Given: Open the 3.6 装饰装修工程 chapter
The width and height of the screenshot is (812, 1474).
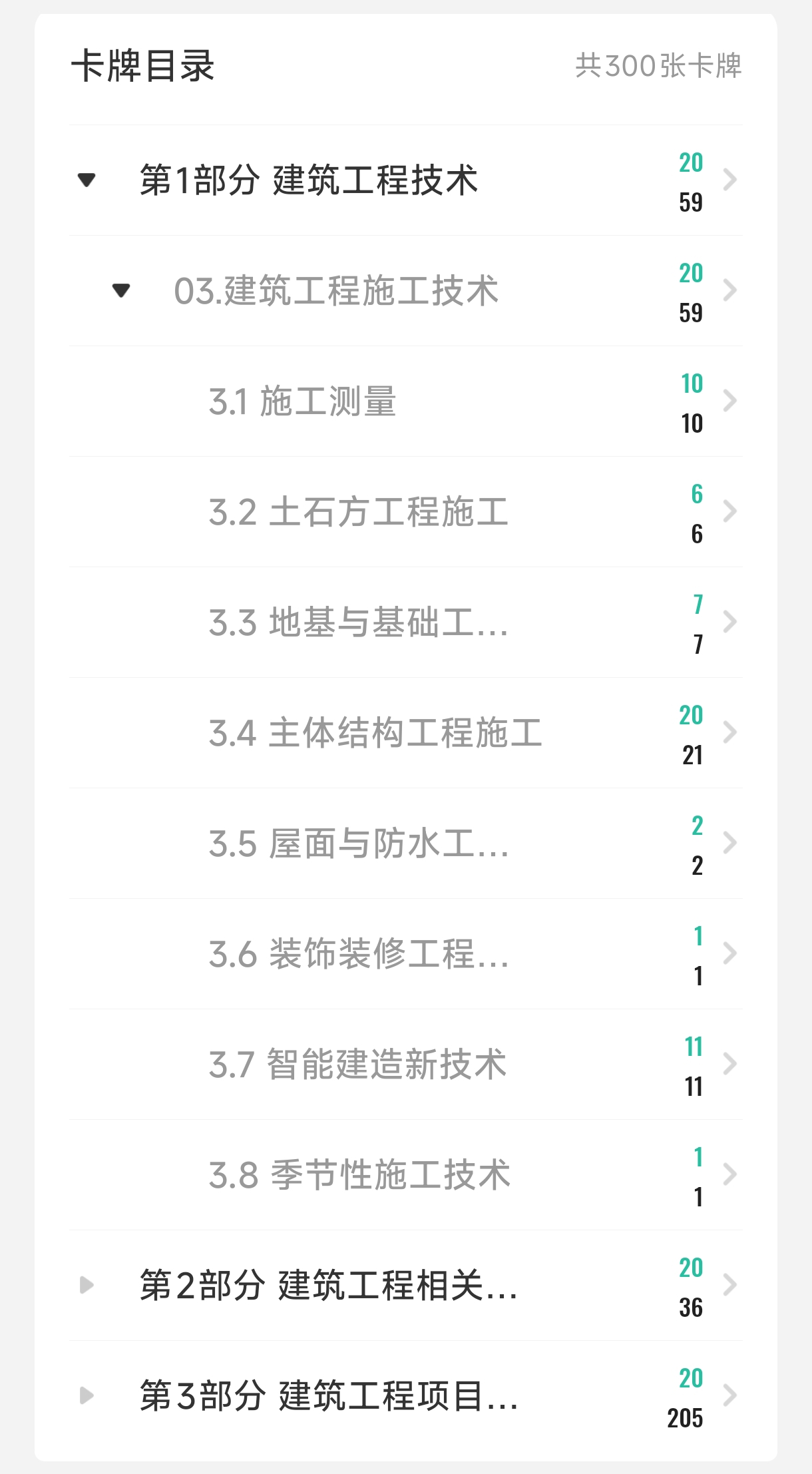Looking at the screenshot, I should [x=358, y=954].
